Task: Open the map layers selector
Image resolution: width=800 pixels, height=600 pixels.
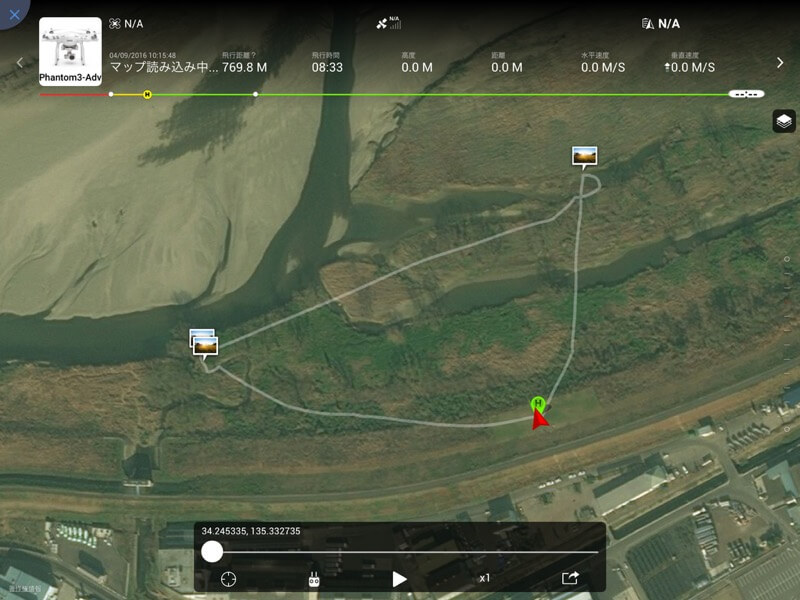Action: click(784, 121)
